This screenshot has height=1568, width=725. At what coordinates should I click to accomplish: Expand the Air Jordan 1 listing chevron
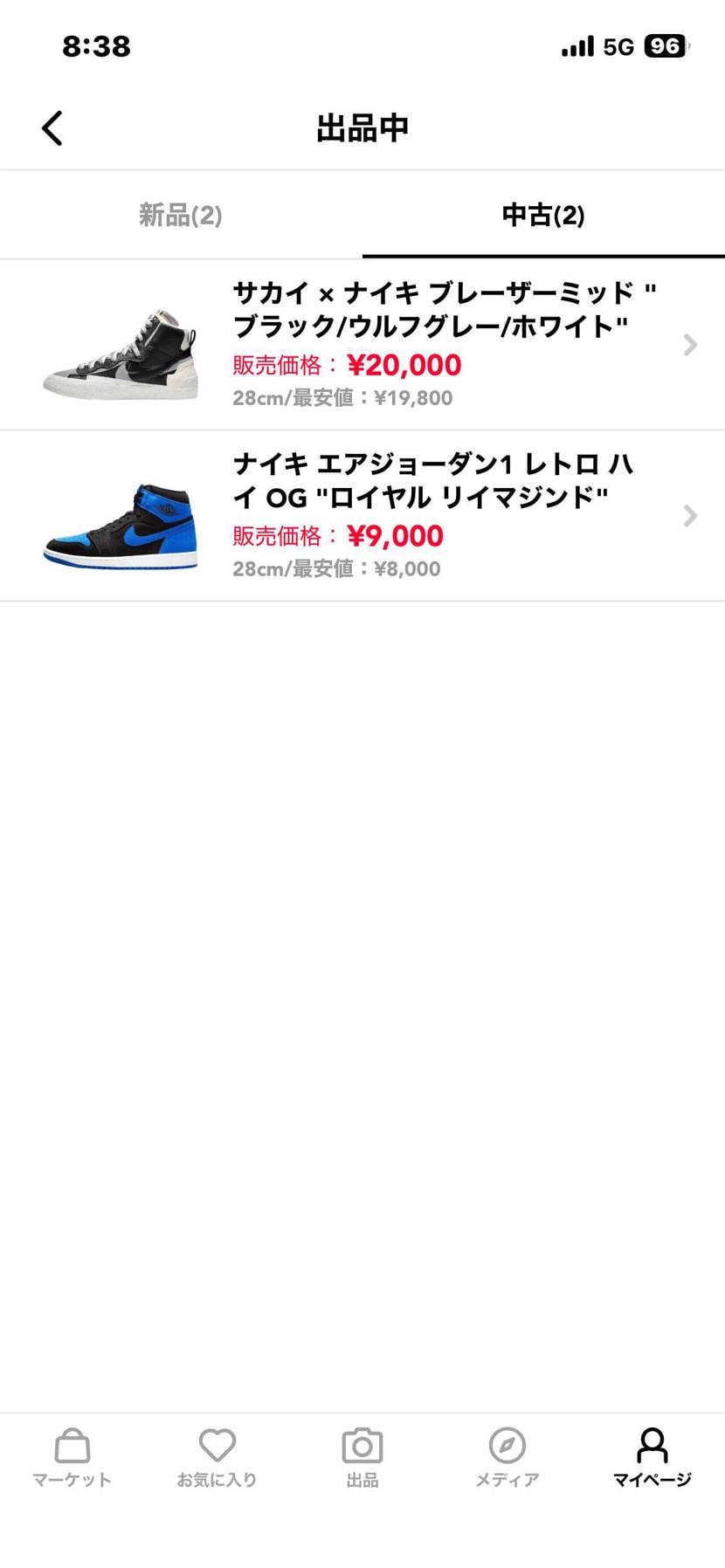coord(691,516)
